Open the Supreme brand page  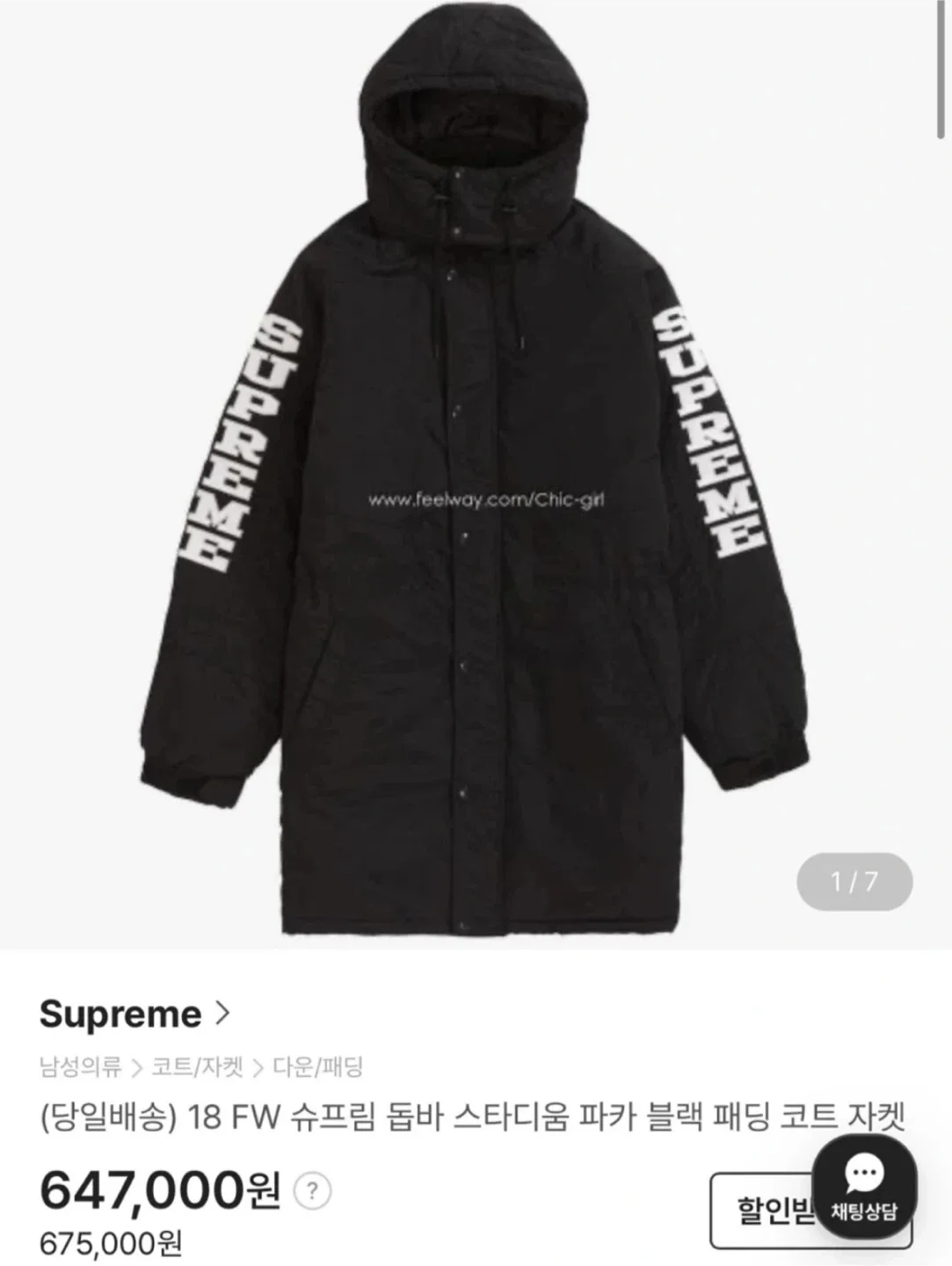tap(134, 1015)
